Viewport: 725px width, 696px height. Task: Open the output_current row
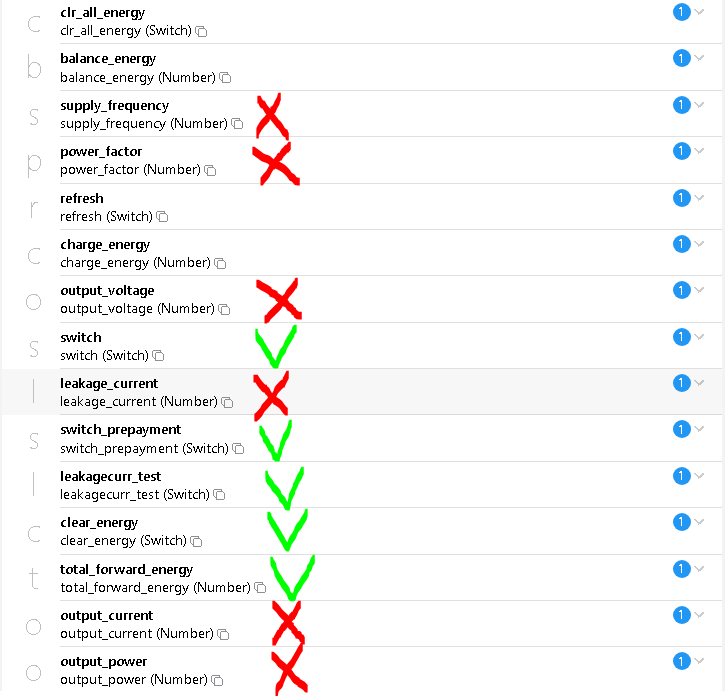pos(107,615)
